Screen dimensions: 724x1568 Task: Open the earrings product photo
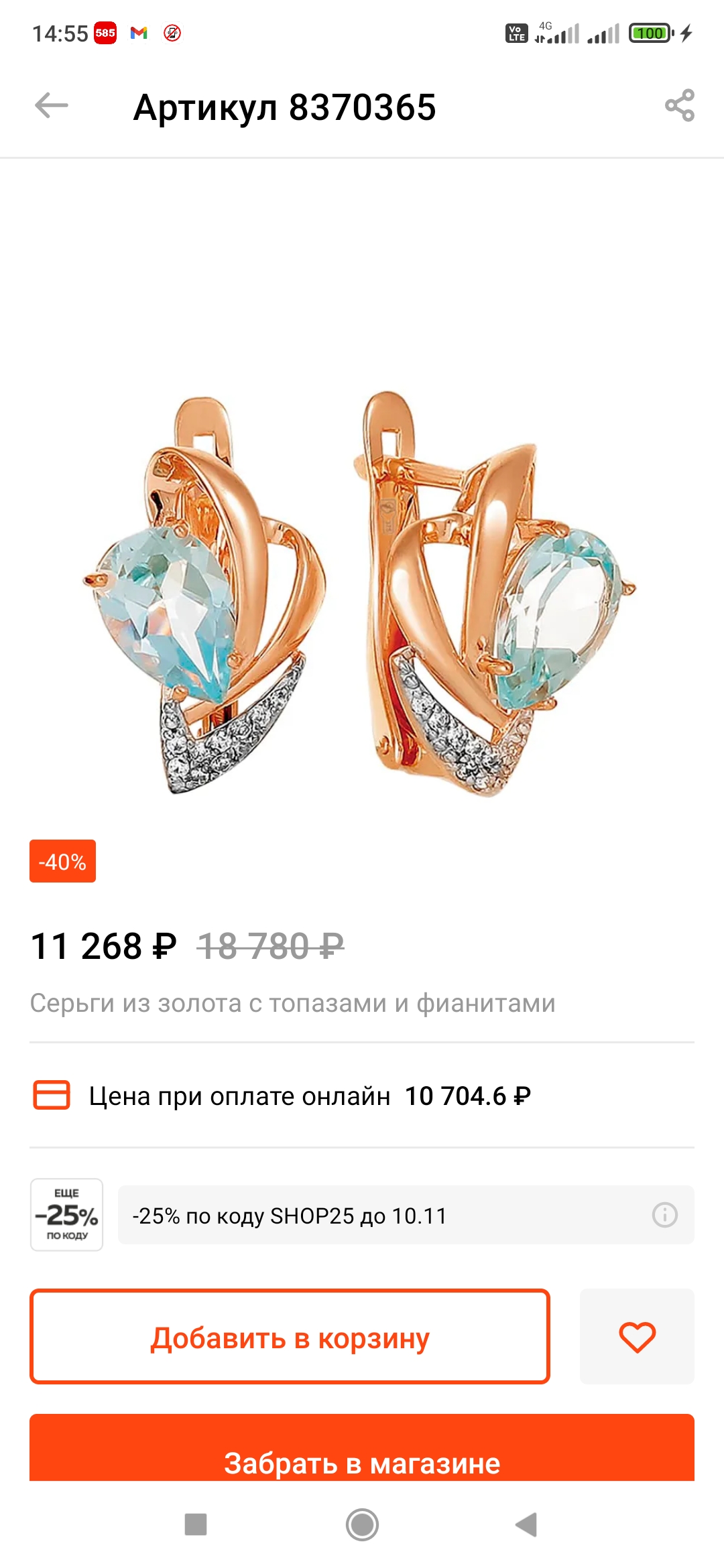360,594
